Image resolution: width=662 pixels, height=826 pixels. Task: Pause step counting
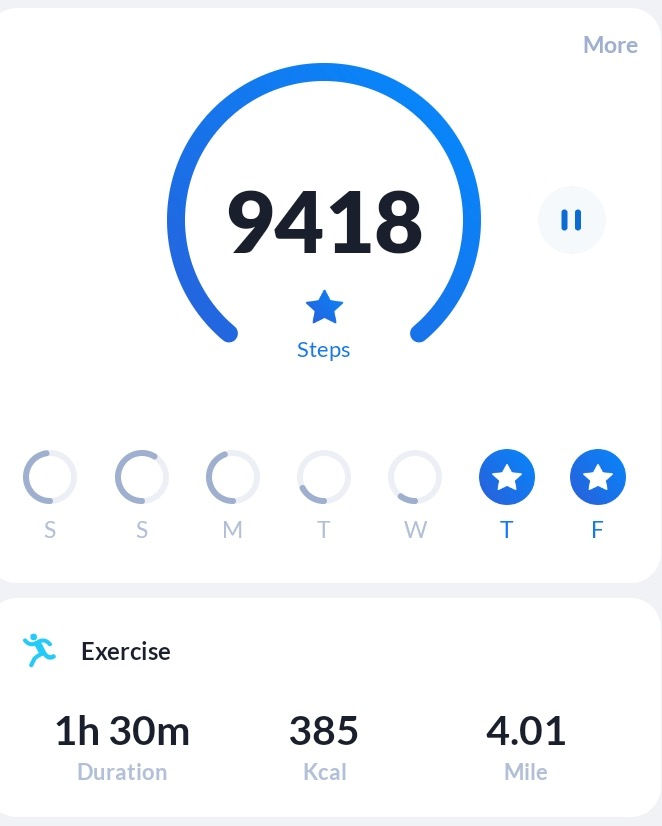tap(571, 220)
